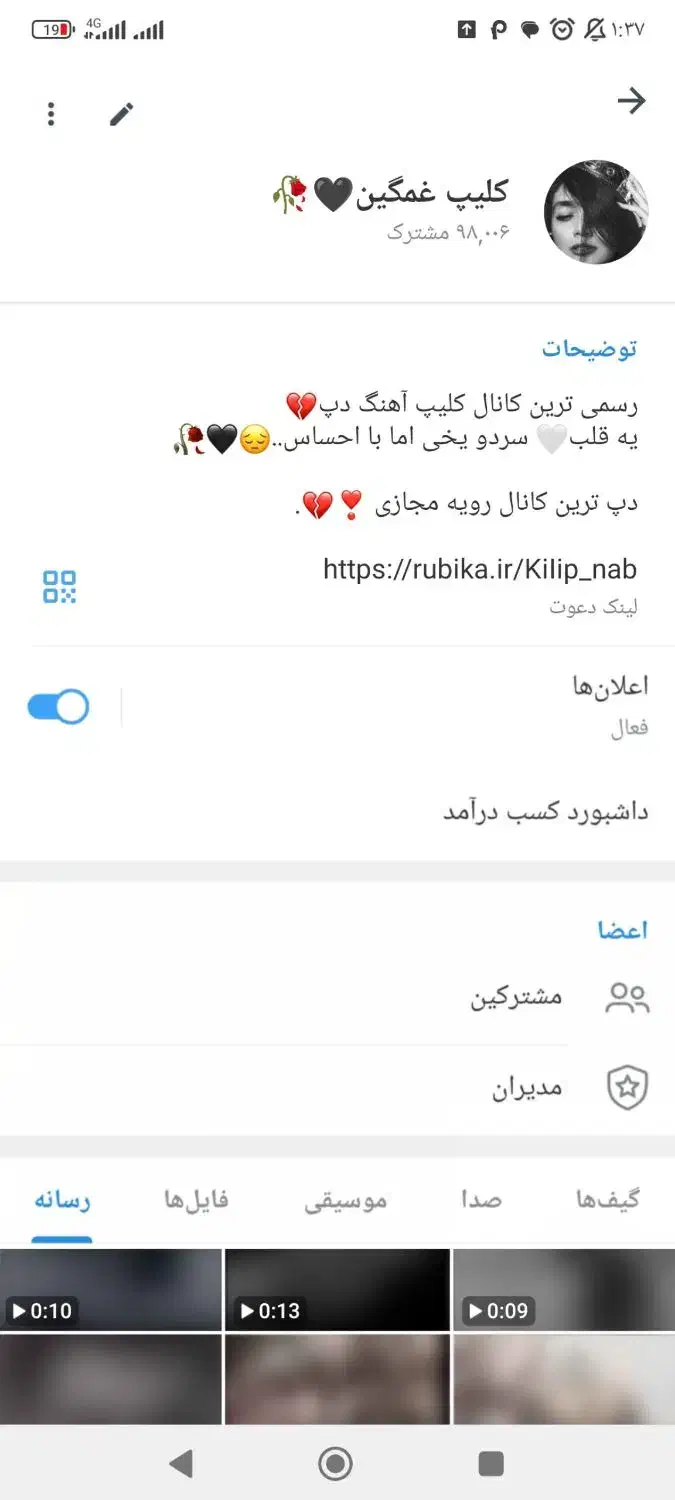Switch to the گیف‌ها tab
Screen dimensions: 675x1500
tap(608, 1199)
